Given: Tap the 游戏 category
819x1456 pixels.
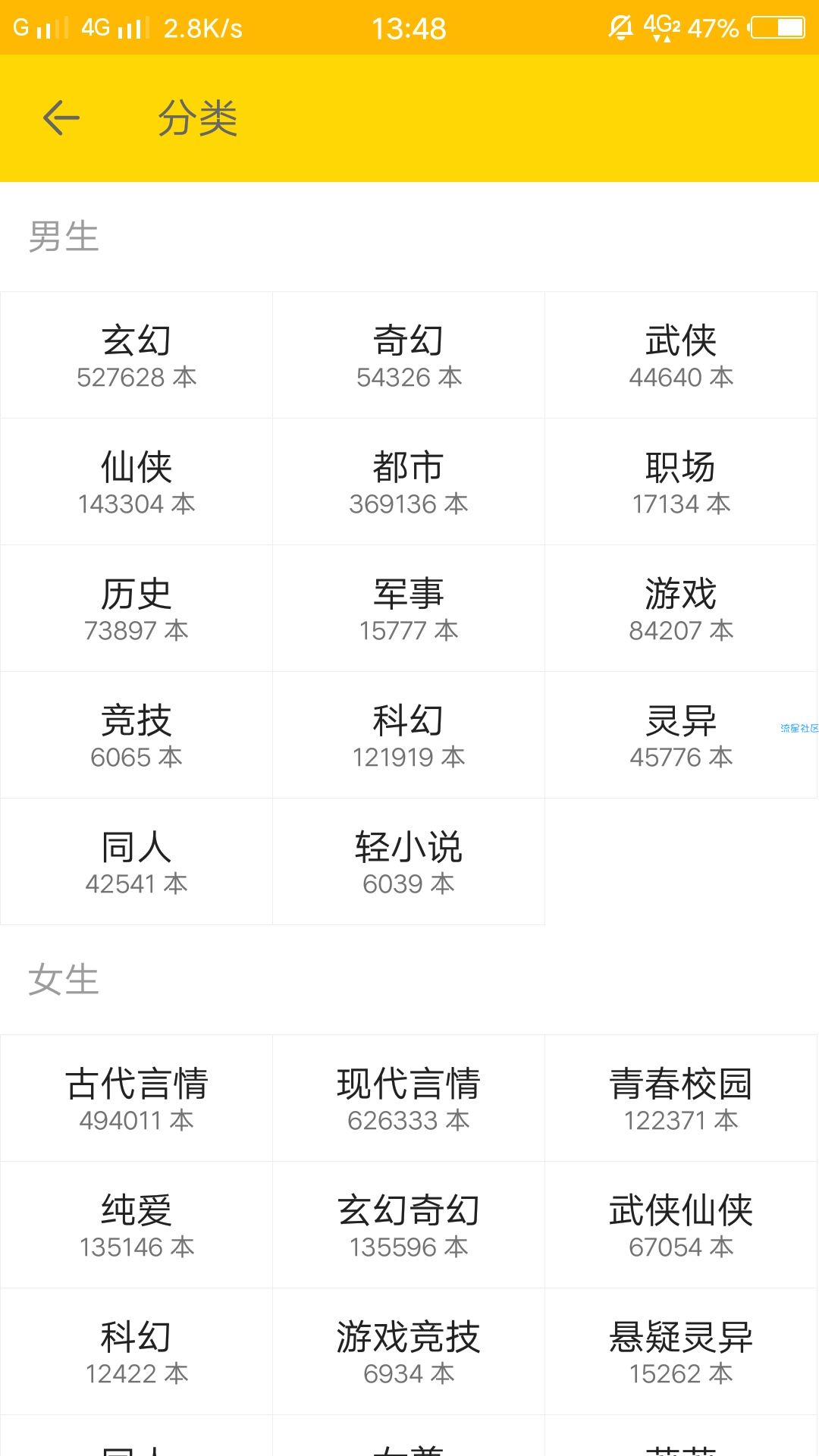Looking at the screenshot, I should pyautogui.click(x=681, y=608).
